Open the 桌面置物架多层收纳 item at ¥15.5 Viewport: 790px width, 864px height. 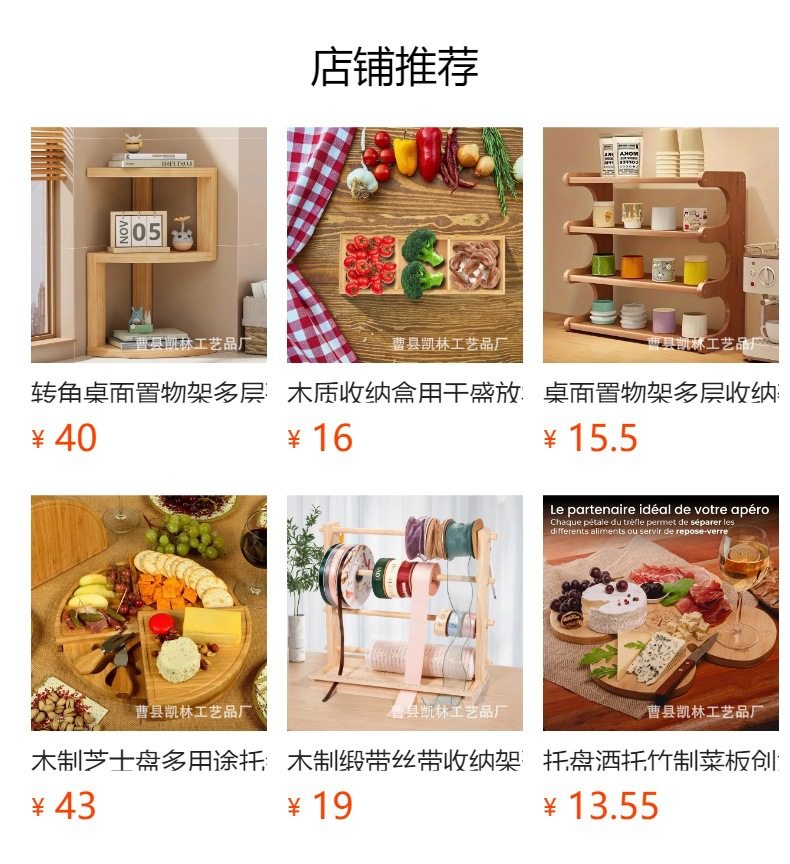660,245
